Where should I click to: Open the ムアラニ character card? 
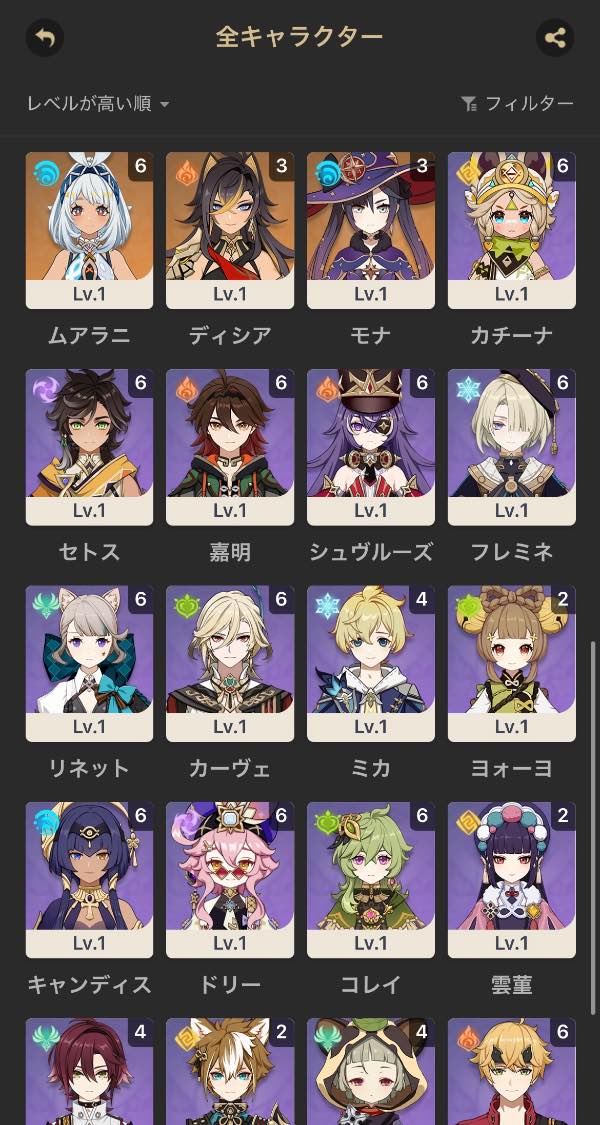89,230
